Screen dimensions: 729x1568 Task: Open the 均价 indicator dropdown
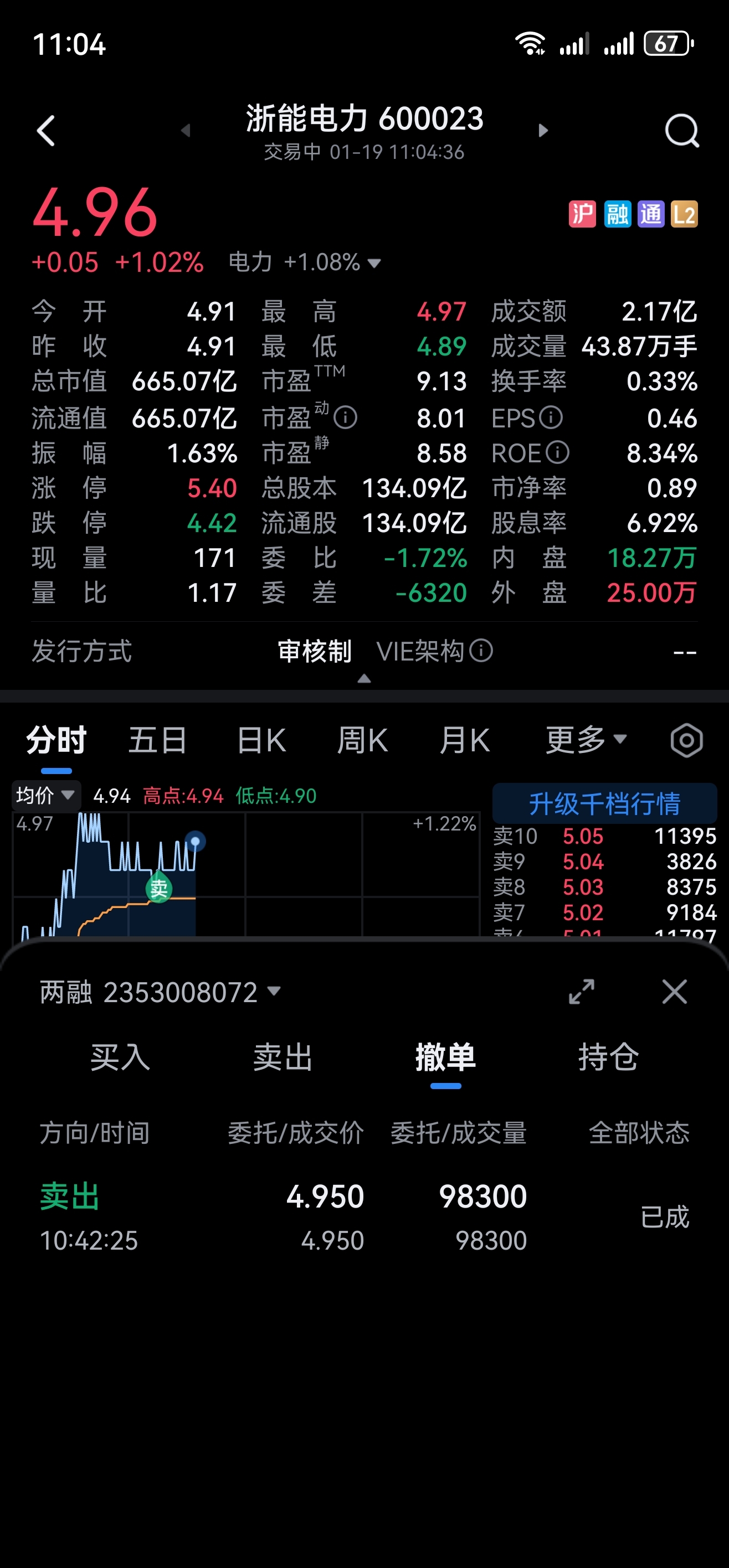click(47, 796)
